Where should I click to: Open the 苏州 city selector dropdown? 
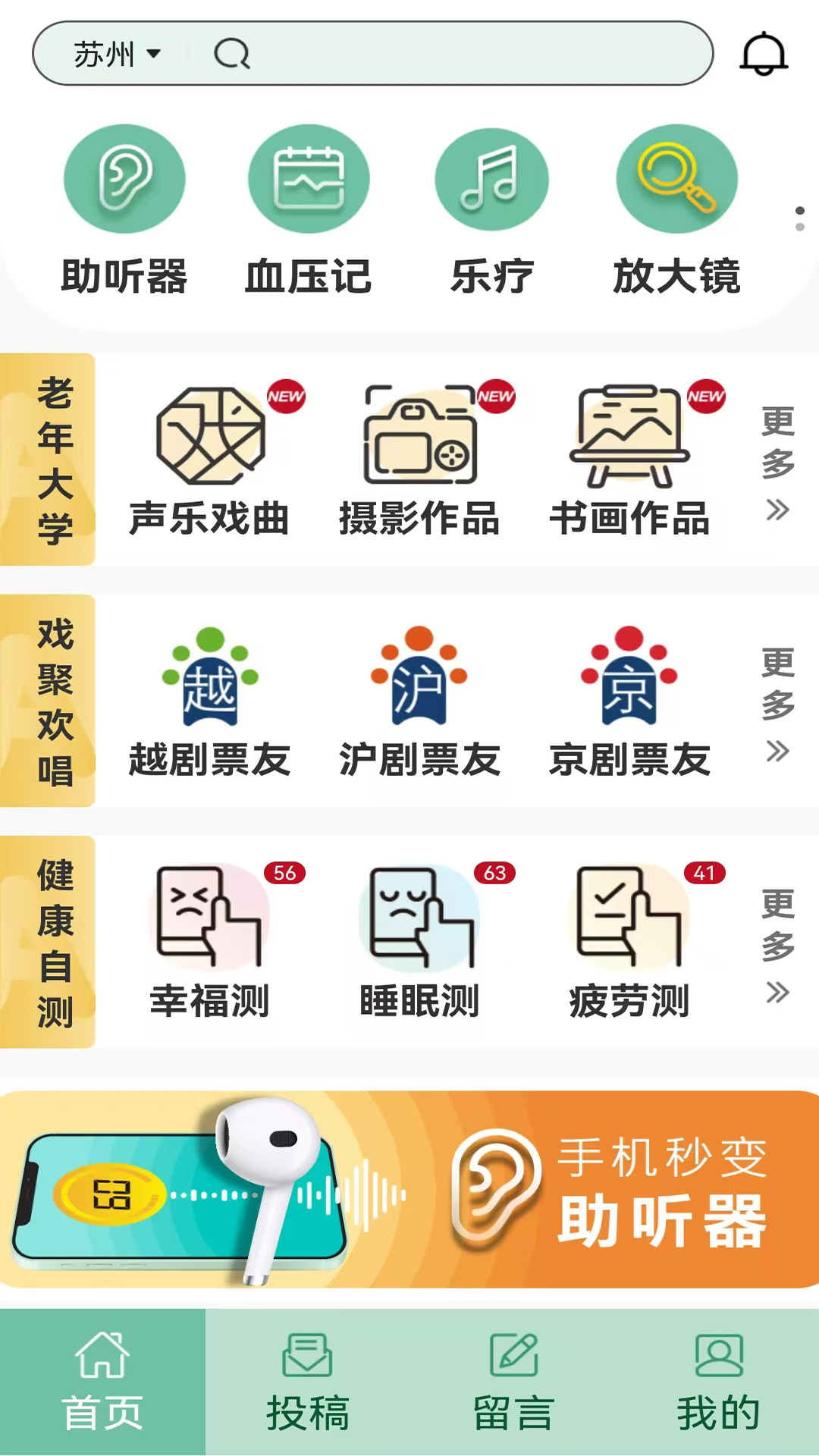[x=114, y=53]
